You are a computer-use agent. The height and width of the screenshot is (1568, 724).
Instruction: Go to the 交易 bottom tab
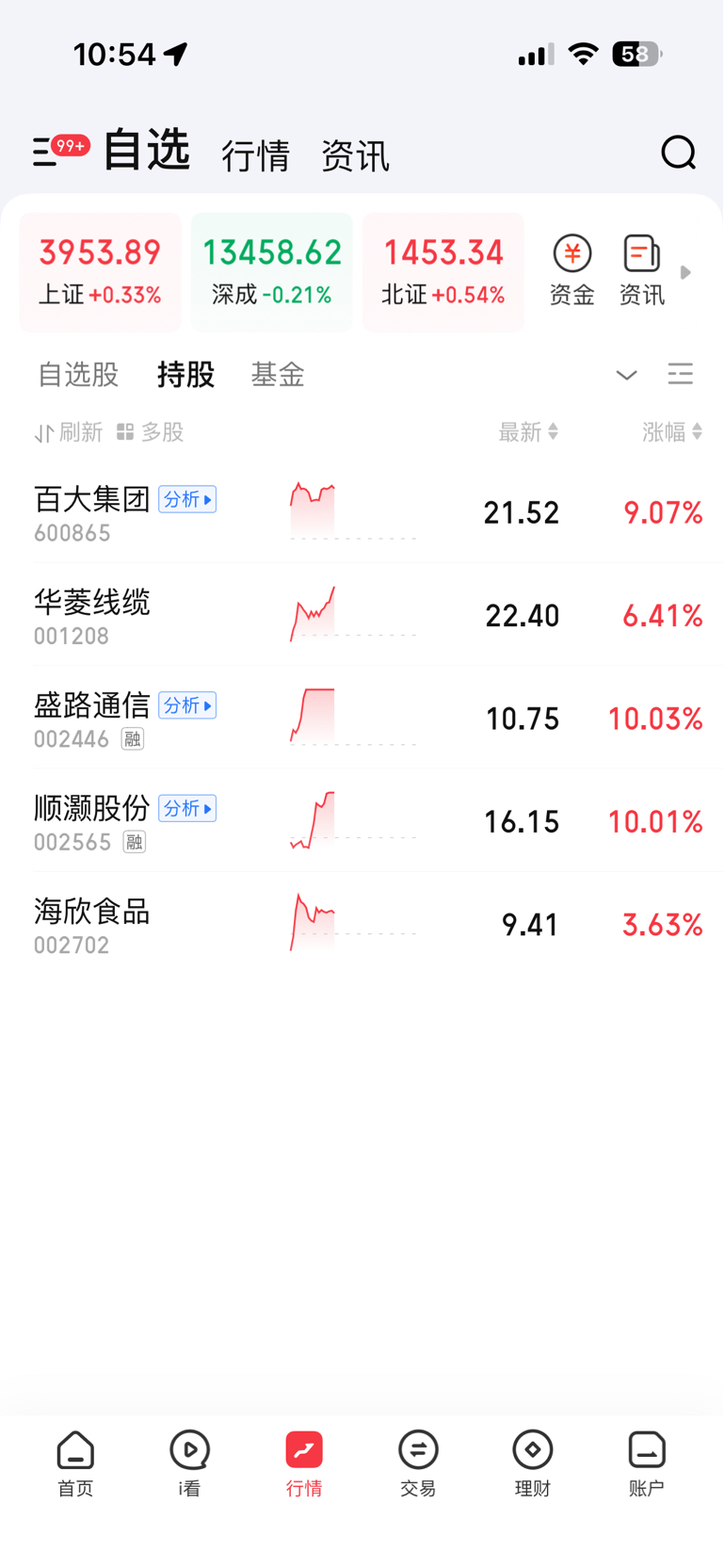pyautogui.click(x=418, y=1463)
